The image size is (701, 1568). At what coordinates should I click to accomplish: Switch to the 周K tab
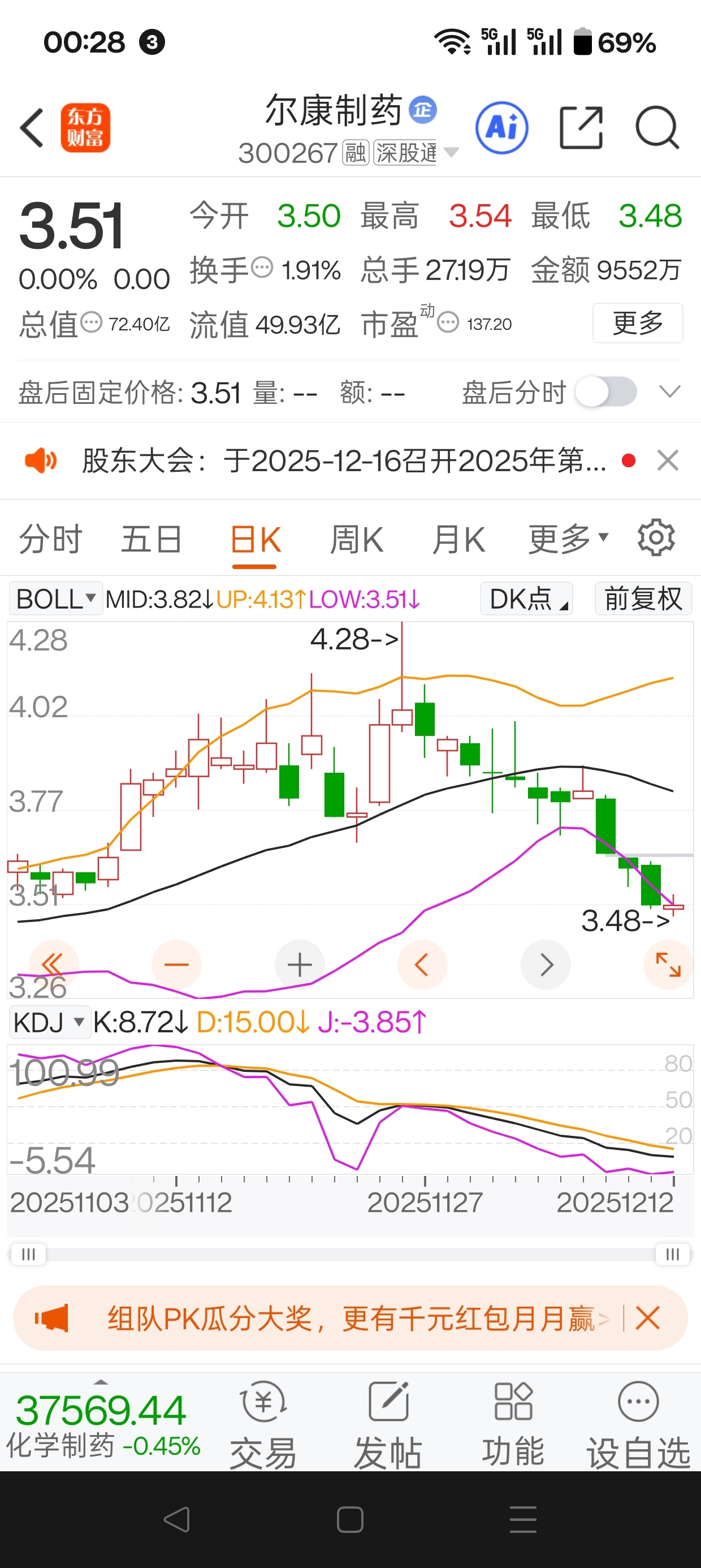[x=357, y=539]
